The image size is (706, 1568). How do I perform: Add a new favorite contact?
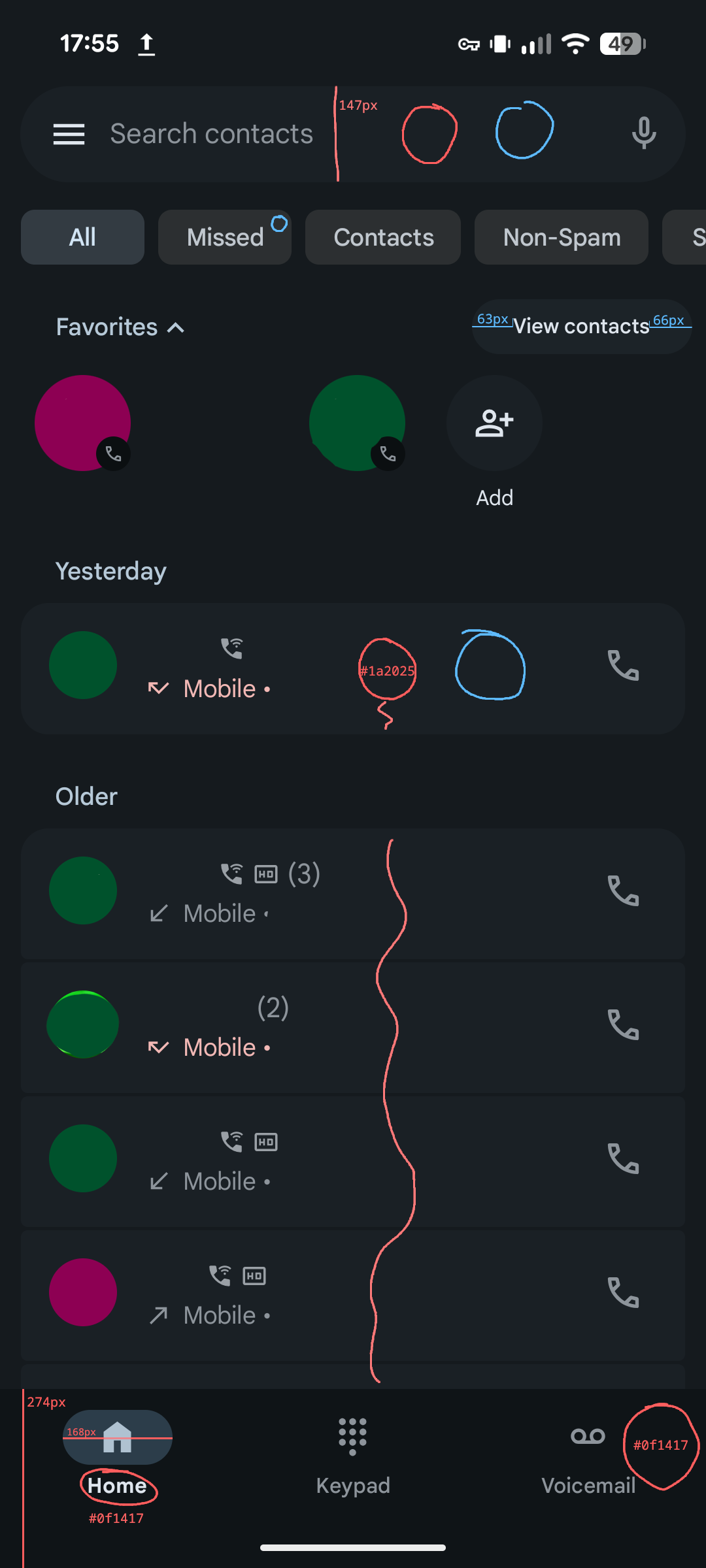[494, 423]
